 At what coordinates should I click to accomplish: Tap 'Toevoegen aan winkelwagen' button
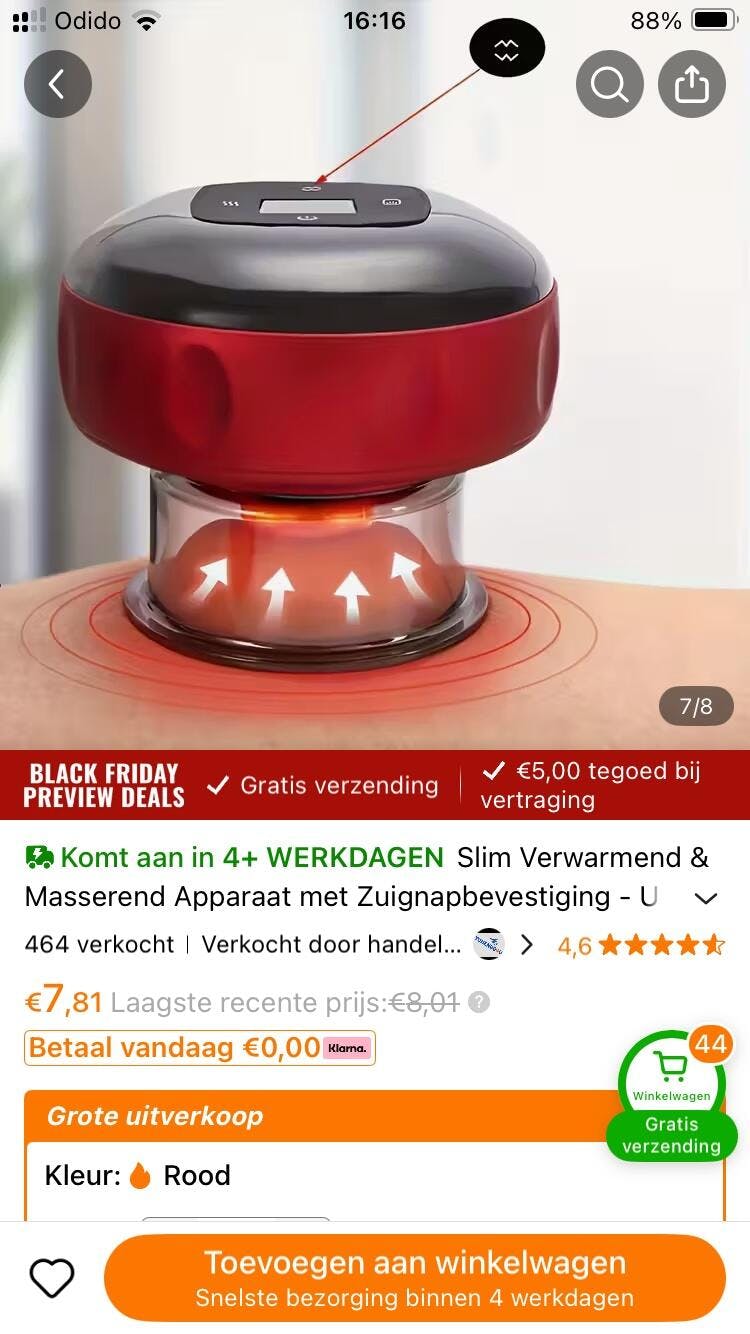(x=415, y=1278)
